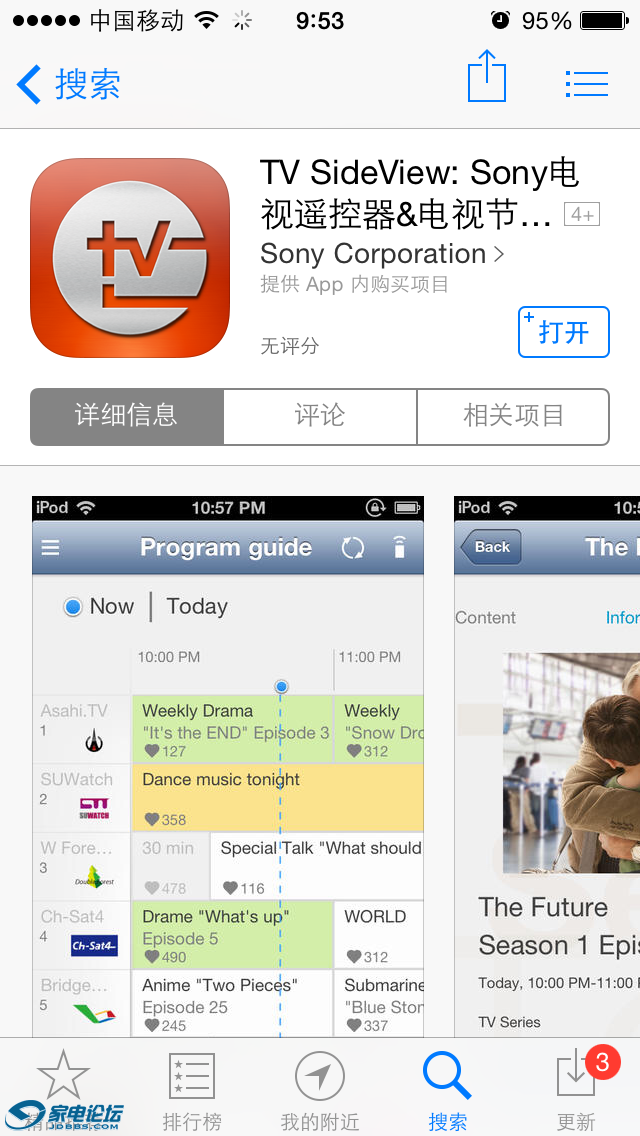Open the 更新 tab with 3 updates
640x1136 pixels.
576,1088
